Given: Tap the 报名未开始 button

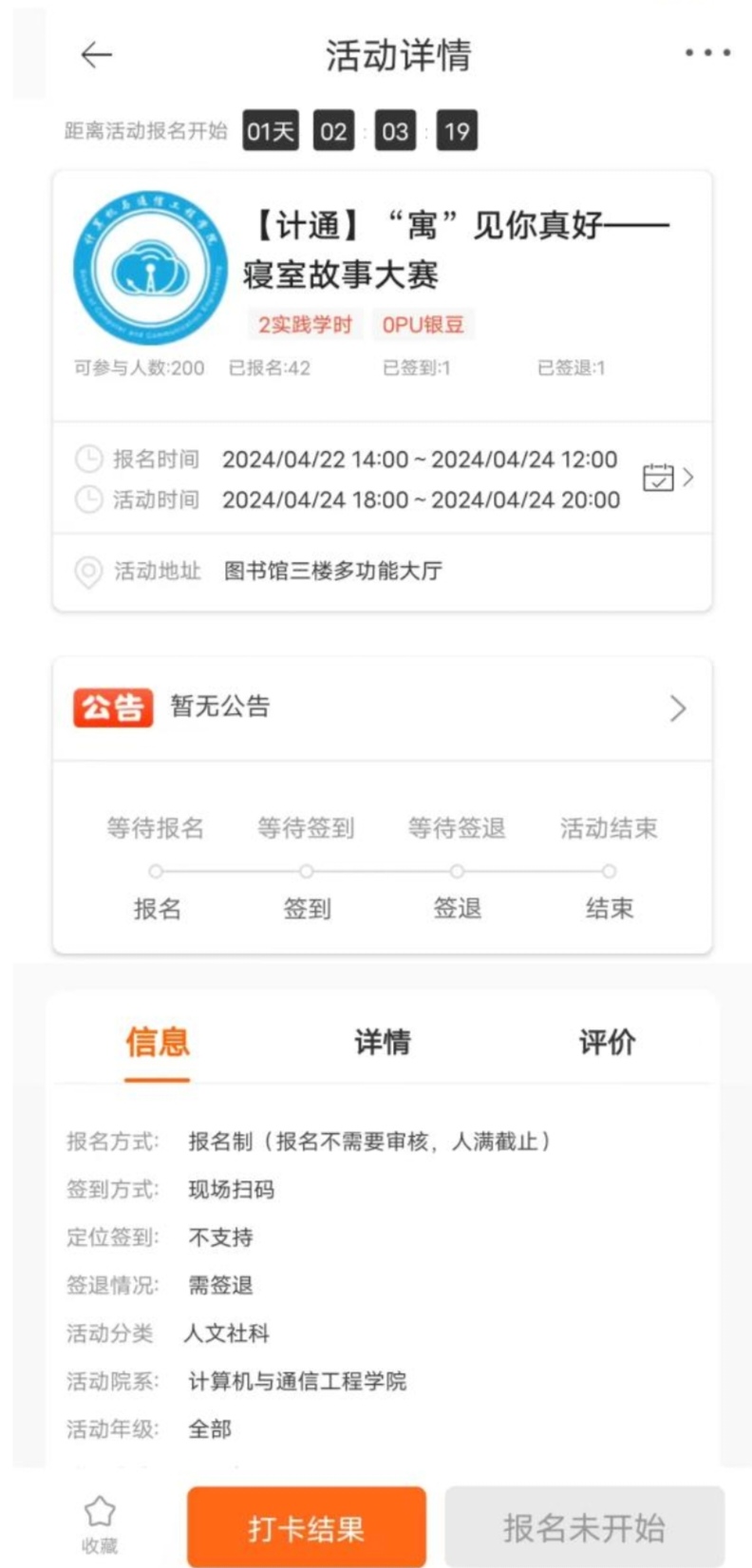Looking at the screenshot, I should click(x=584, y=1528).
